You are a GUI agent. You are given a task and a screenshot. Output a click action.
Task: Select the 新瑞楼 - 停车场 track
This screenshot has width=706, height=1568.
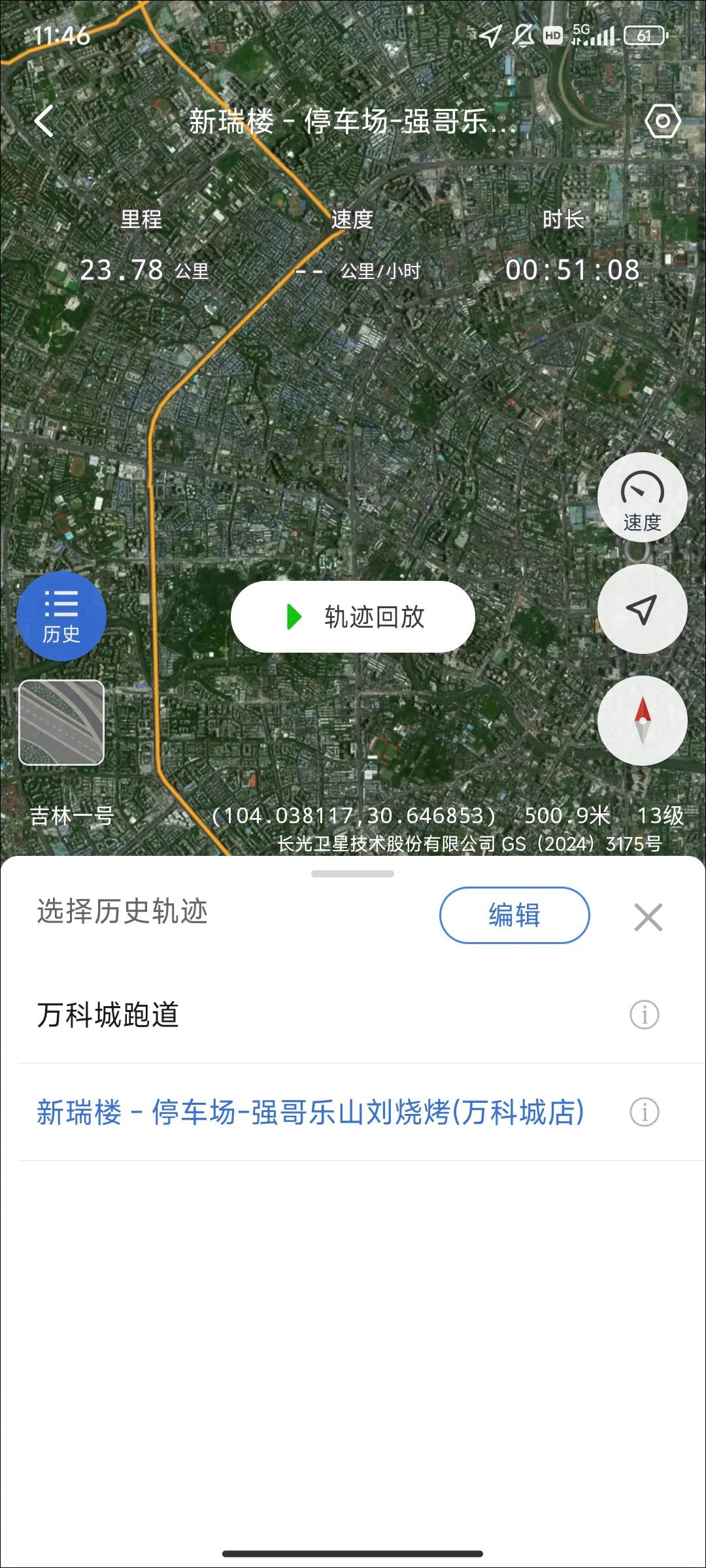pyautogui.click(x=311, y=1112)
